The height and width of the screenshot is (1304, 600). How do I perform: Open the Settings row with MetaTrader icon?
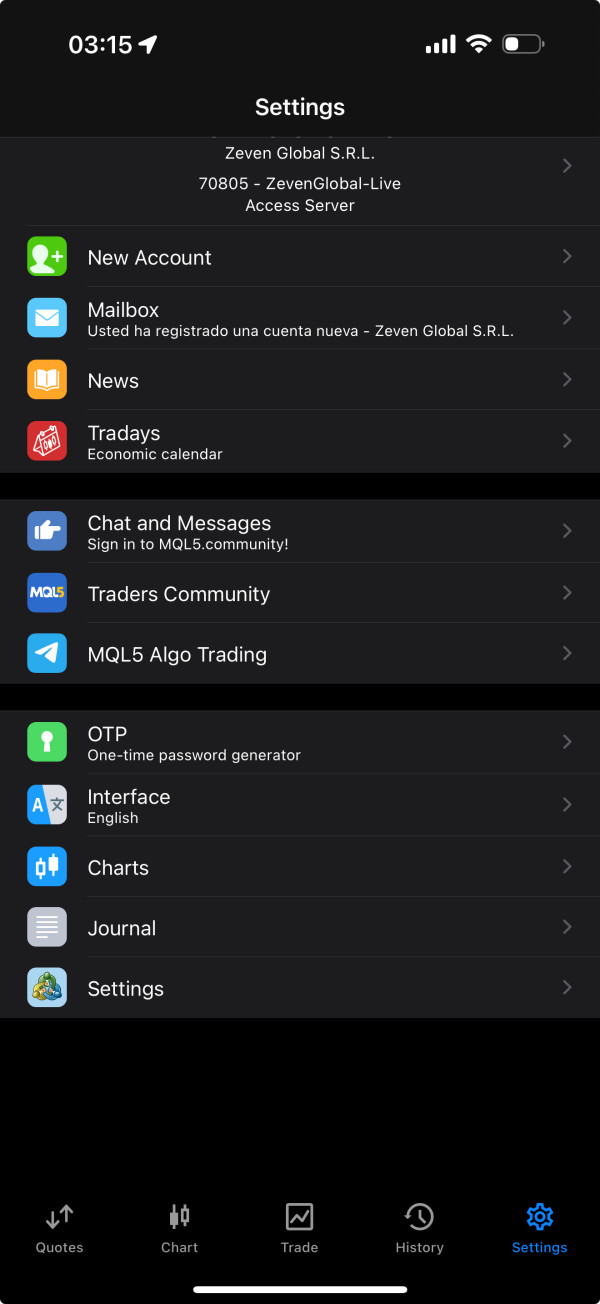tap(300, 988)
